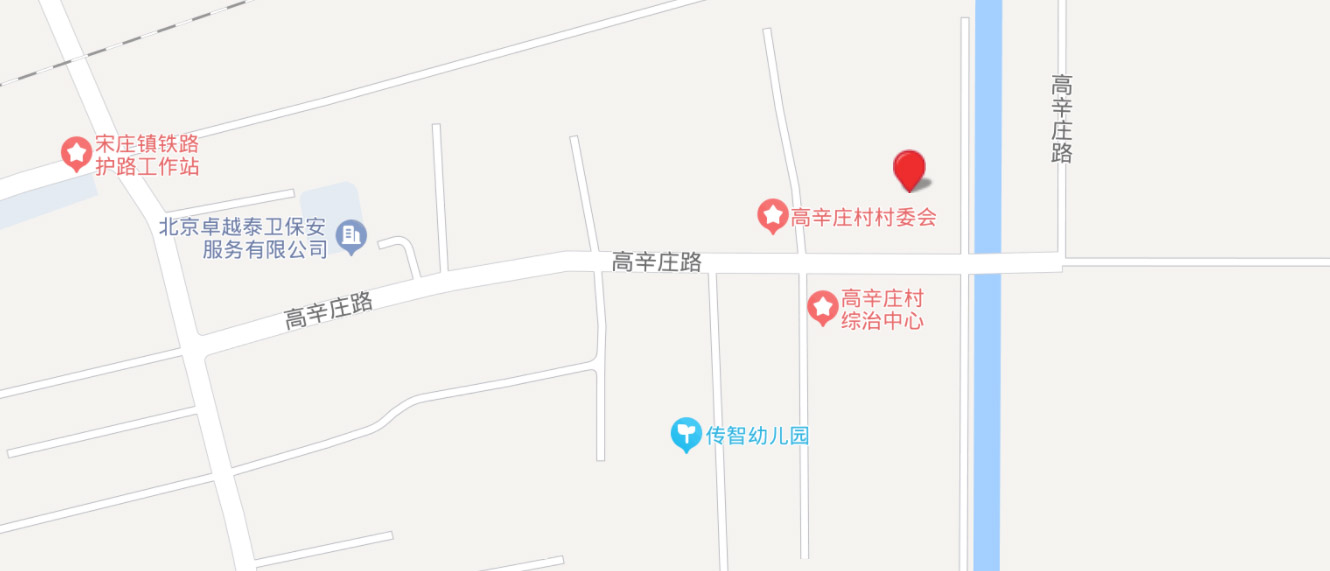The height and width of the screenshot is (571, 1330).
Task: Tap the red location pin marker
Action: 909,168
